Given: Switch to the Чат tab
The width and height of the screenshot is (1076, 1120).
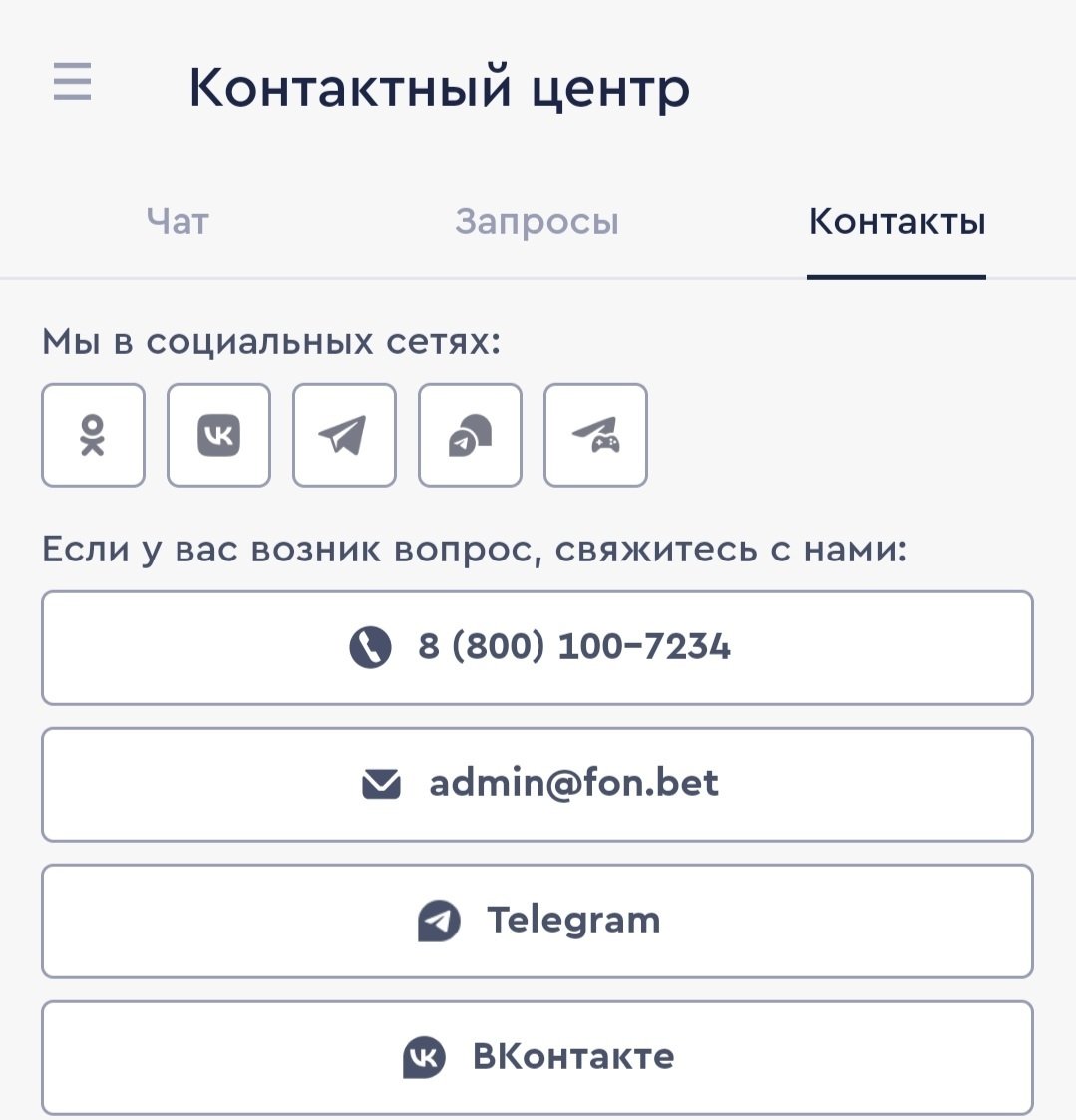Looking at the screenshot, I should coord(178,221).
